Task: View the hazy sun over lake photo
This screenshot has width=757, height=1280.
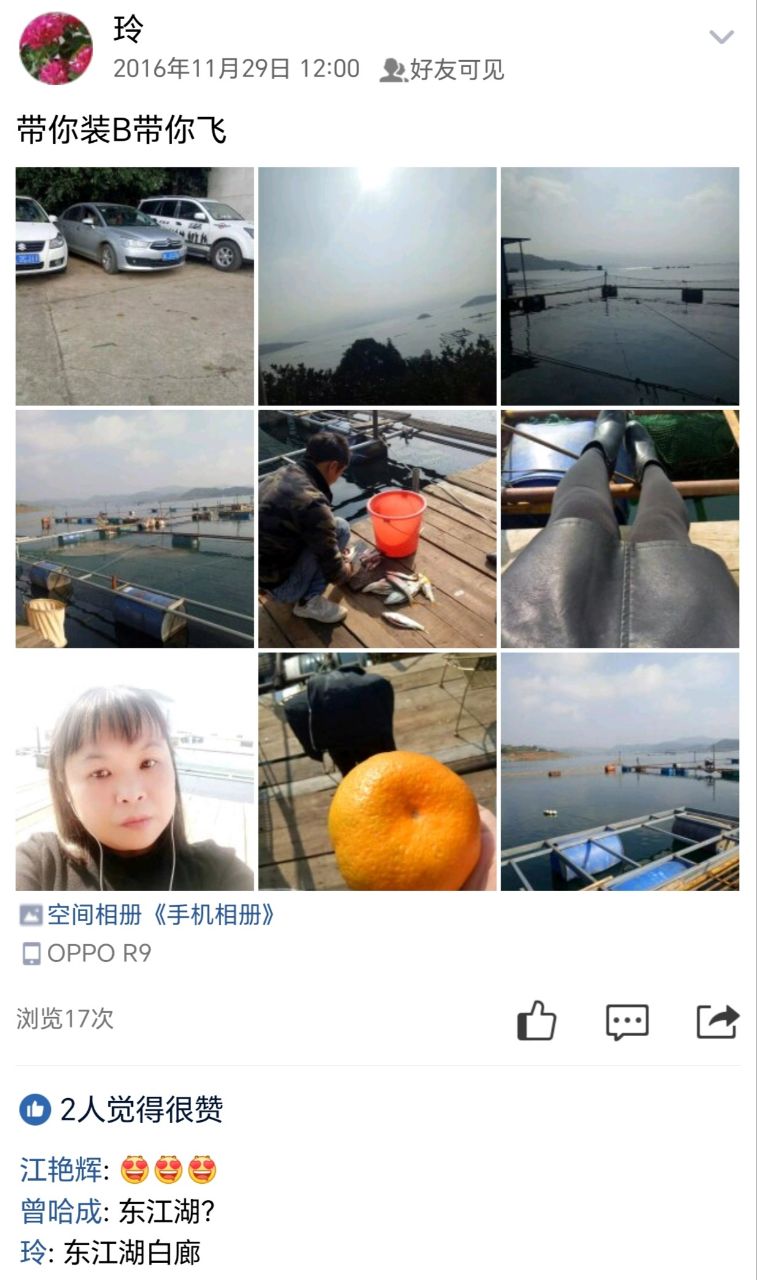Action: tap(377, 286)
